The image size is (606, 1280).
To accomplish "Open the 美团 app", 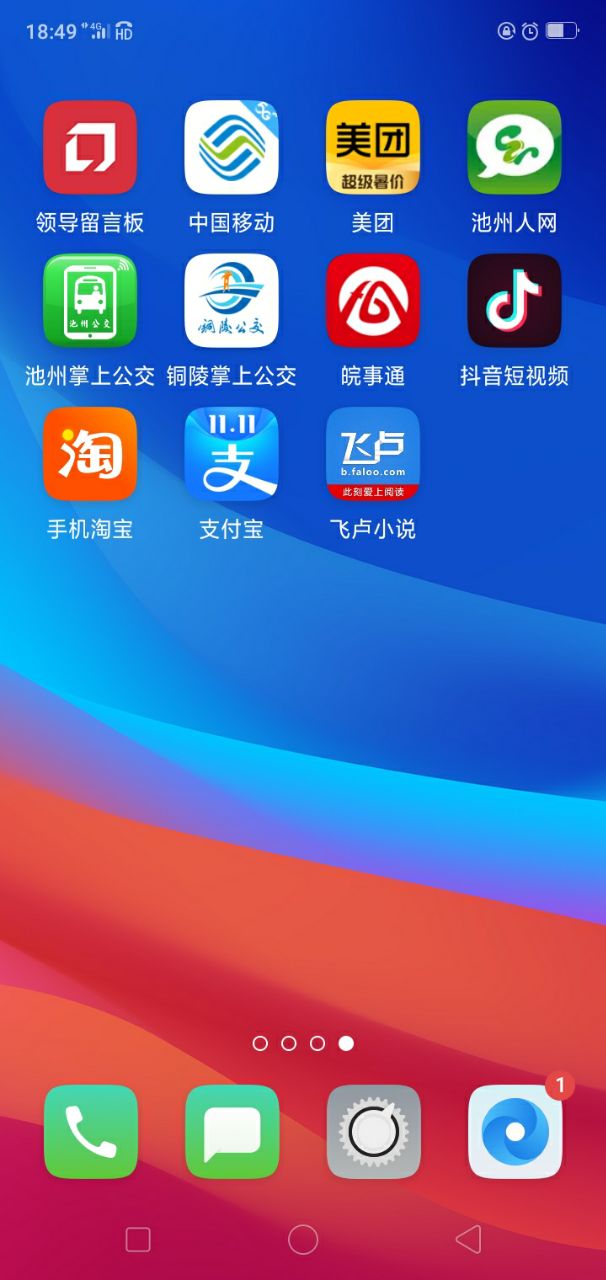I will coord(373,147).
